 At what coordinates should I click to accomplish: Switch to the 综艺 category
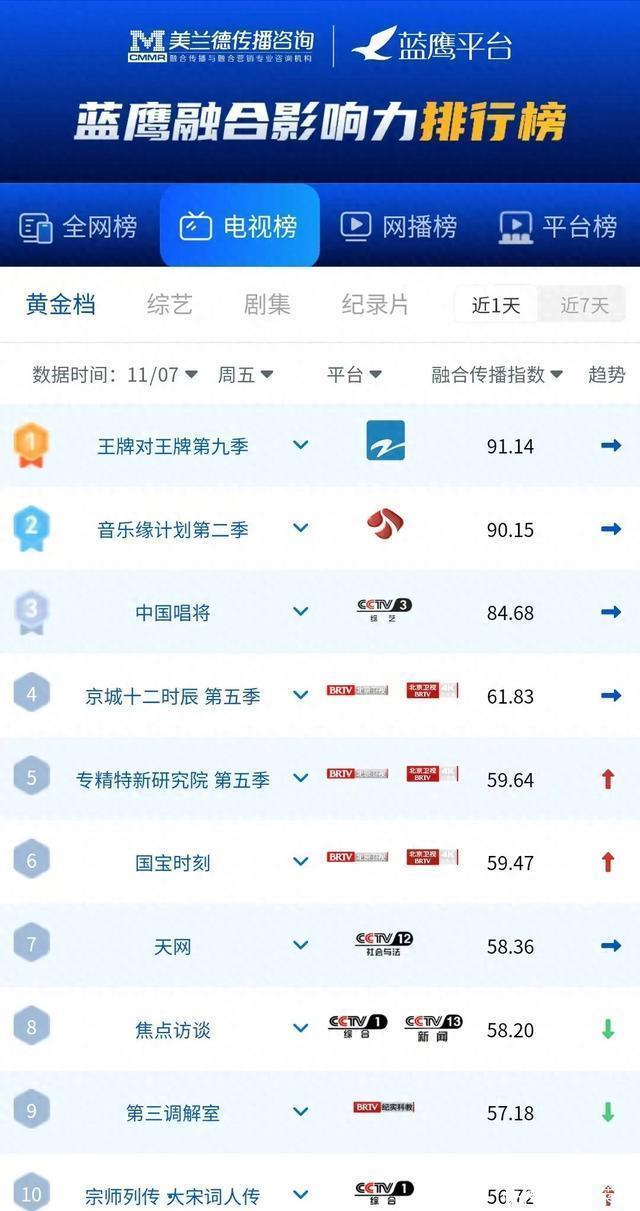(169, 304)
